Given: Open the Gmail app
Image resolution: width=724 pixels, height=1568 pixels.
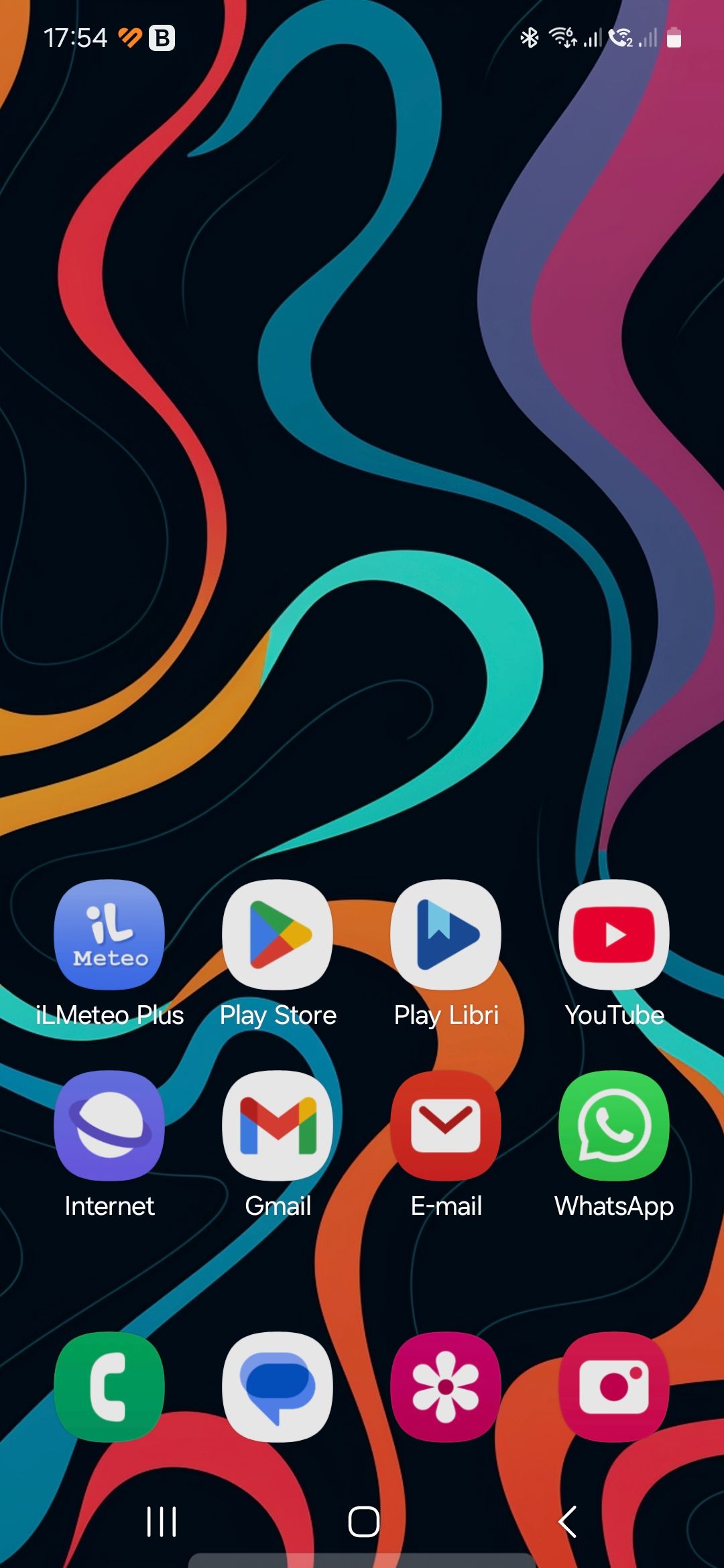Looking at the screenshot, I should (278, 1125).
